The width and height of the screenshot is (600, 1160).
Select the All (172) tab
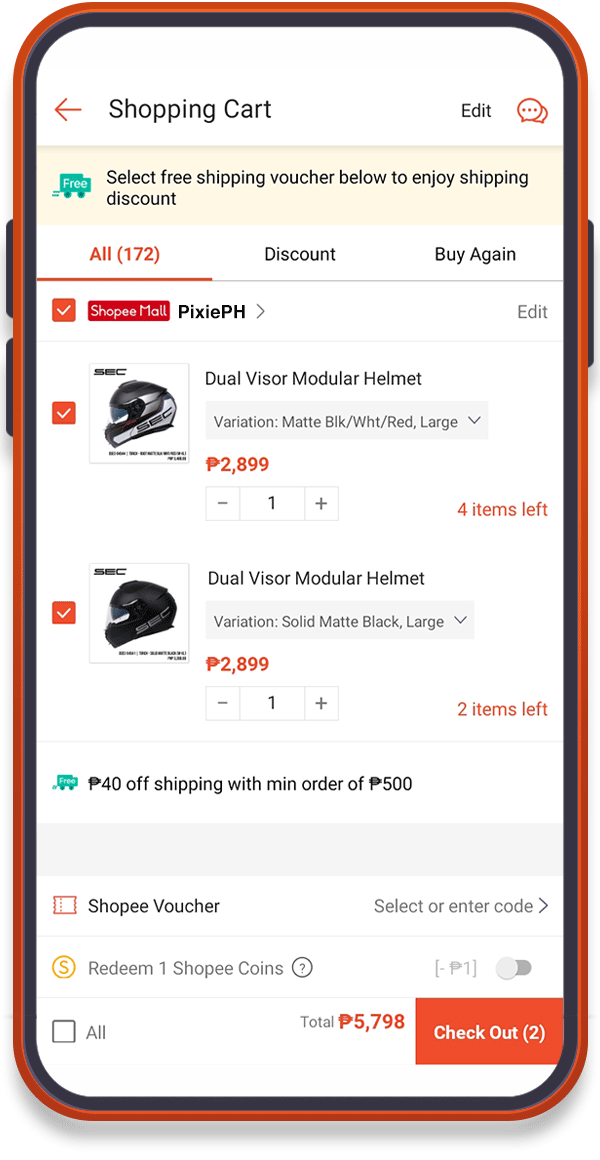point(124,254)
